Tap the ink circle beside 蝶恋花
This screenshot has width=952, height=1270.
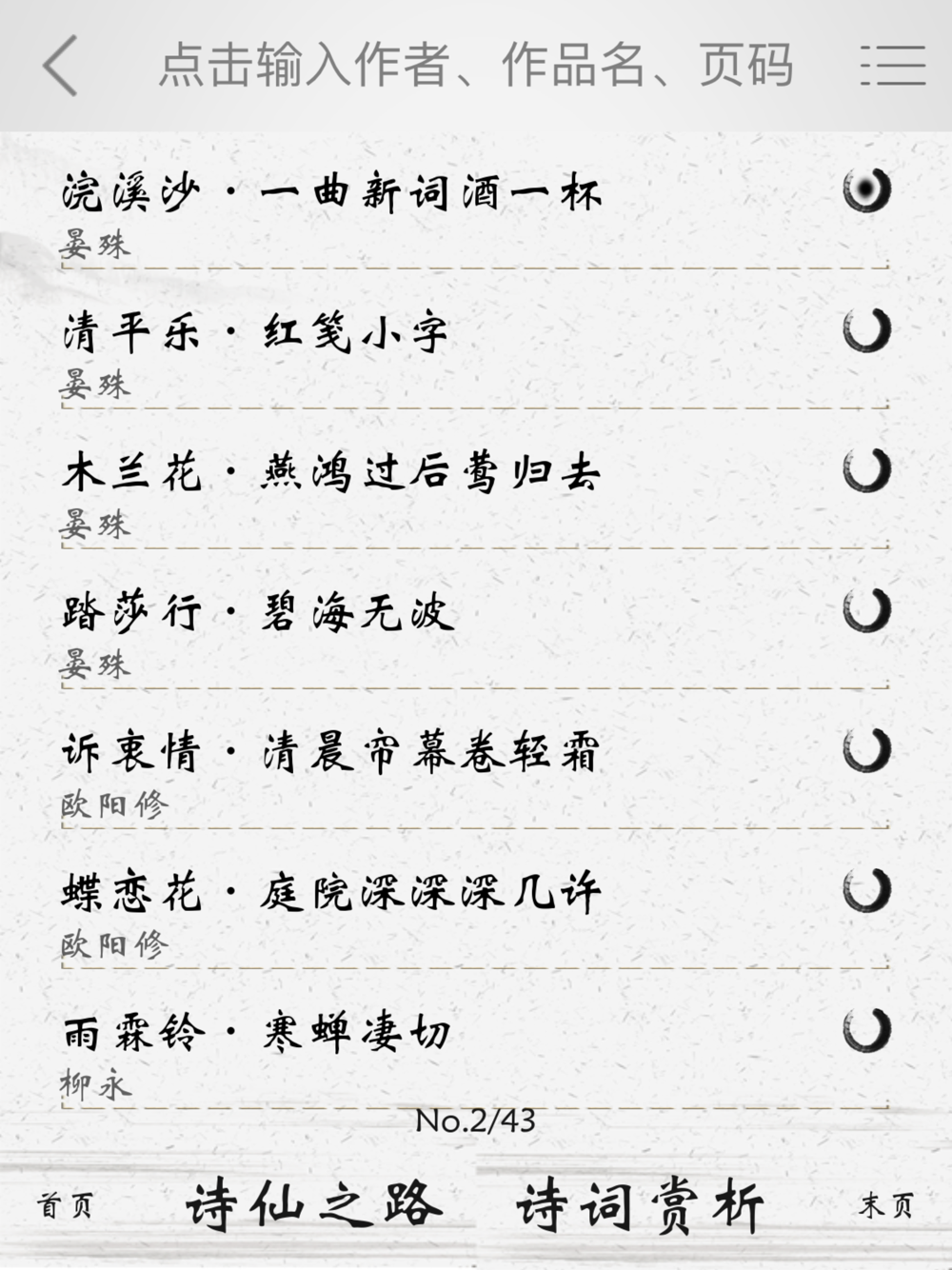(867, 890)
